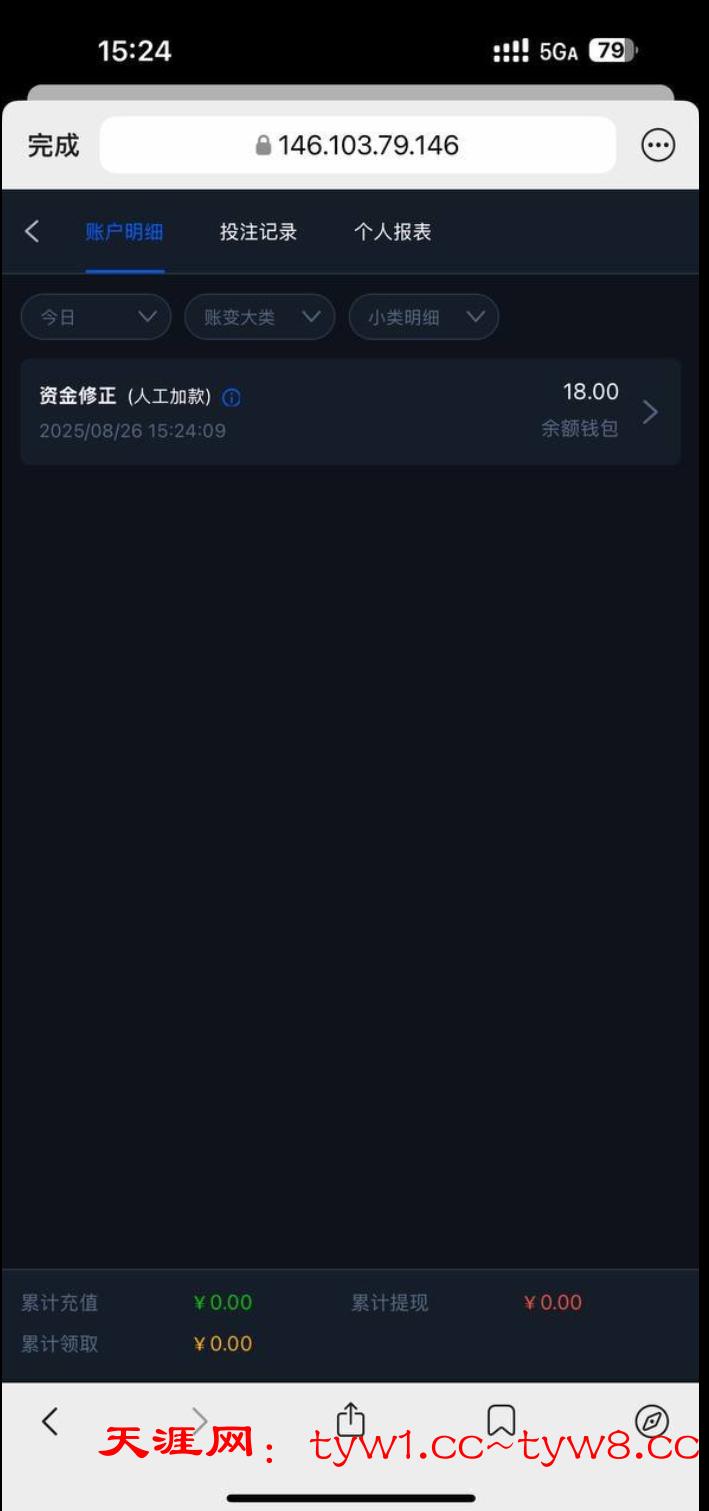Image resolution: width=709 pixels, height=1511 pixels.
Task: Switch to the 投注记录 tab
Action: (x=258, y=232)
